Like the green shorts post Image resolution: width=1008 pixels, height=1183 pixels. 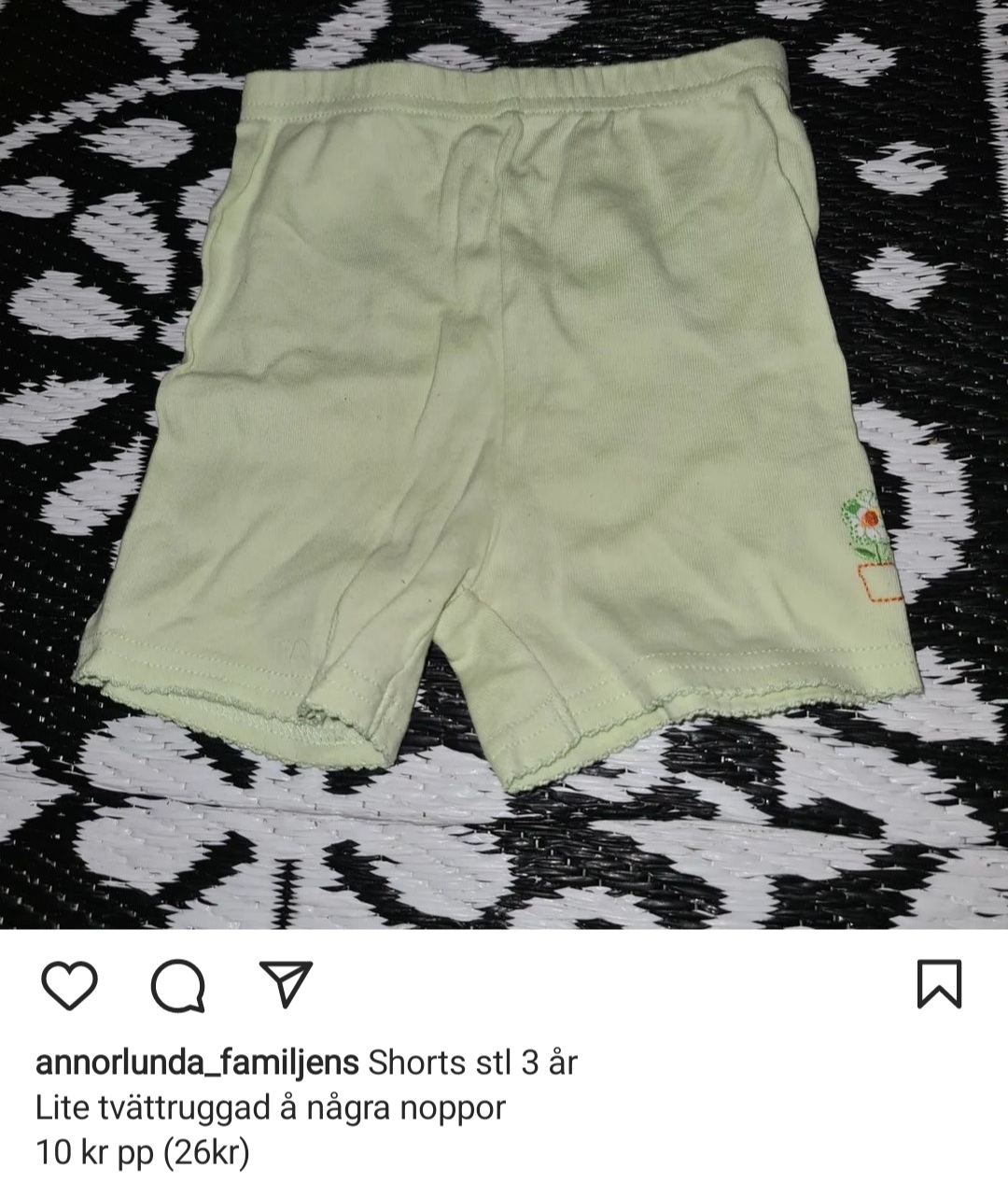[x=70, y=985]
